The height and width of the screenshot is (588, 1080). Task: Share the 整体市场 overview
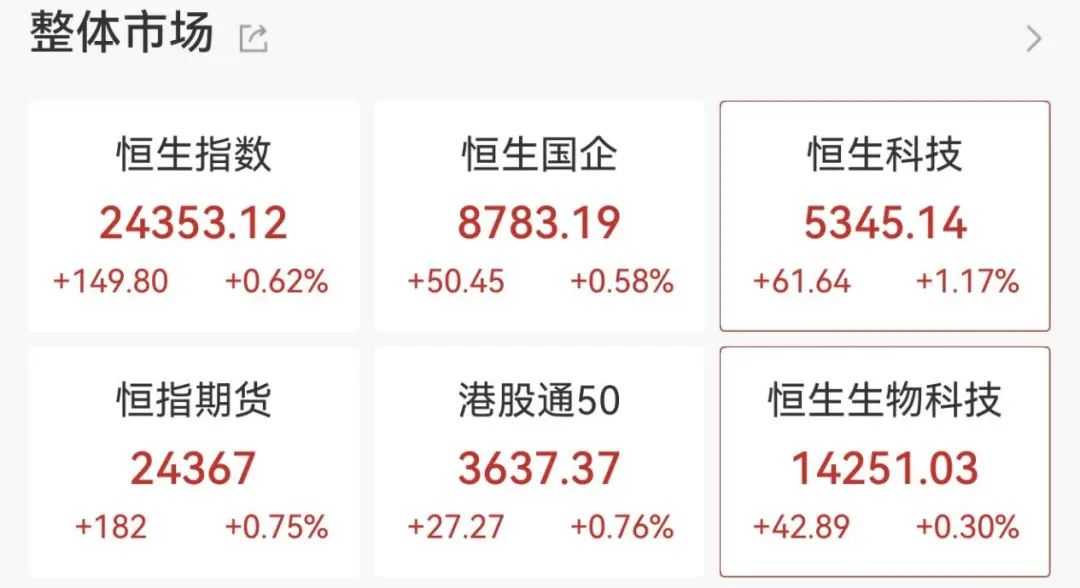point(254,39)
